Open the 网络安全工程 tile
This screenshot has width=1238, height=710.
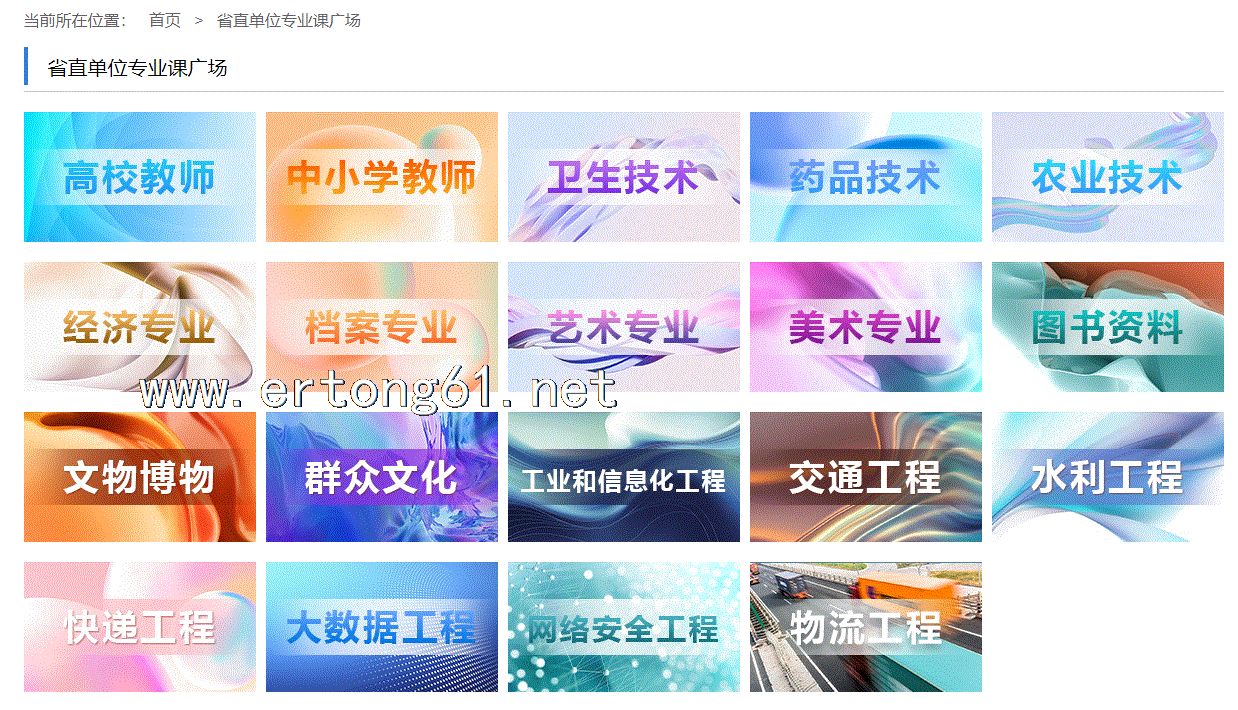pyautogui.click(x=623, y=627)
